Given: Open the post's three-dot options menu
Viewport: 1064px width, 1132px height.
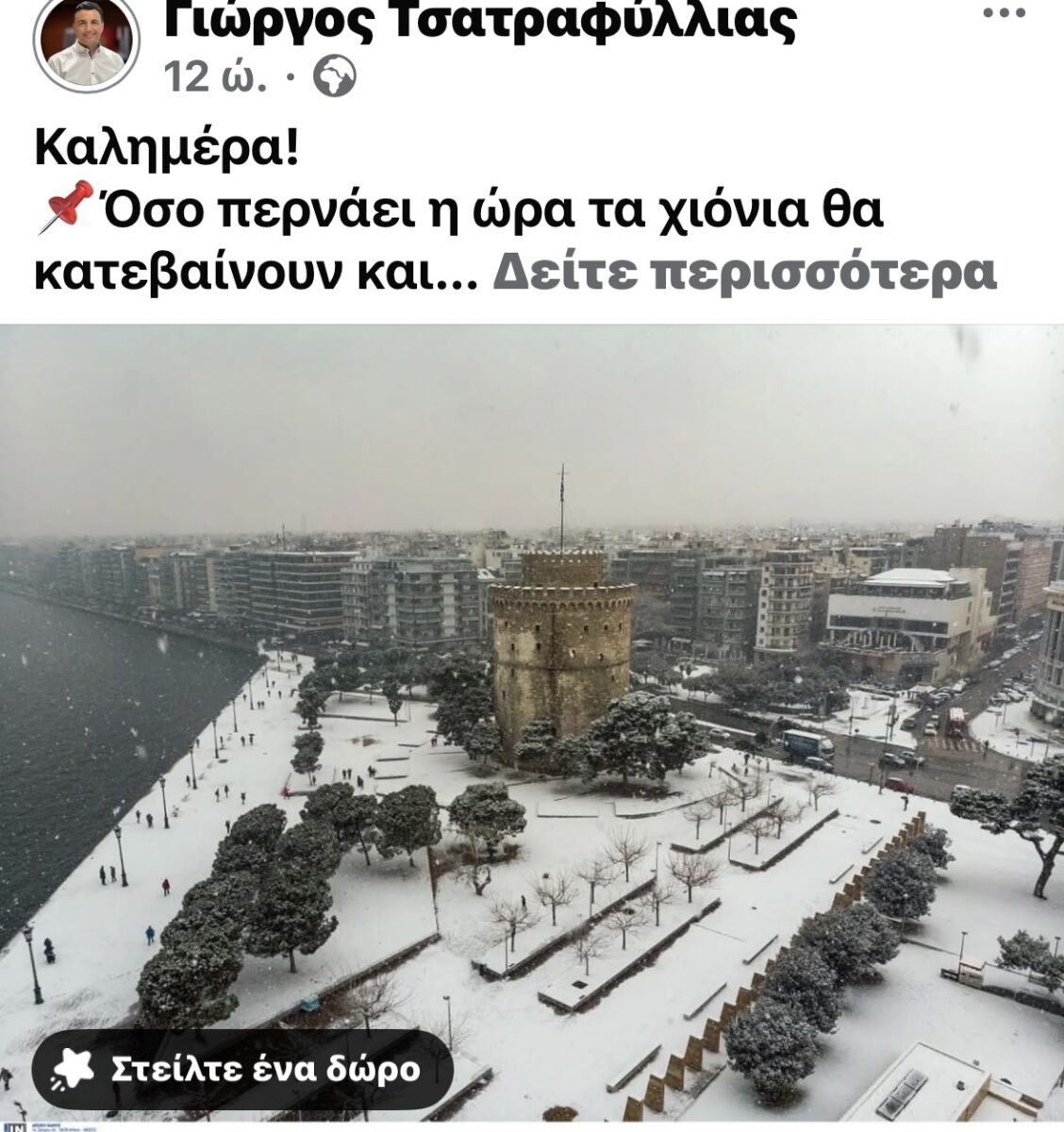Looking at the screenshot, I should click(1006, 13).
